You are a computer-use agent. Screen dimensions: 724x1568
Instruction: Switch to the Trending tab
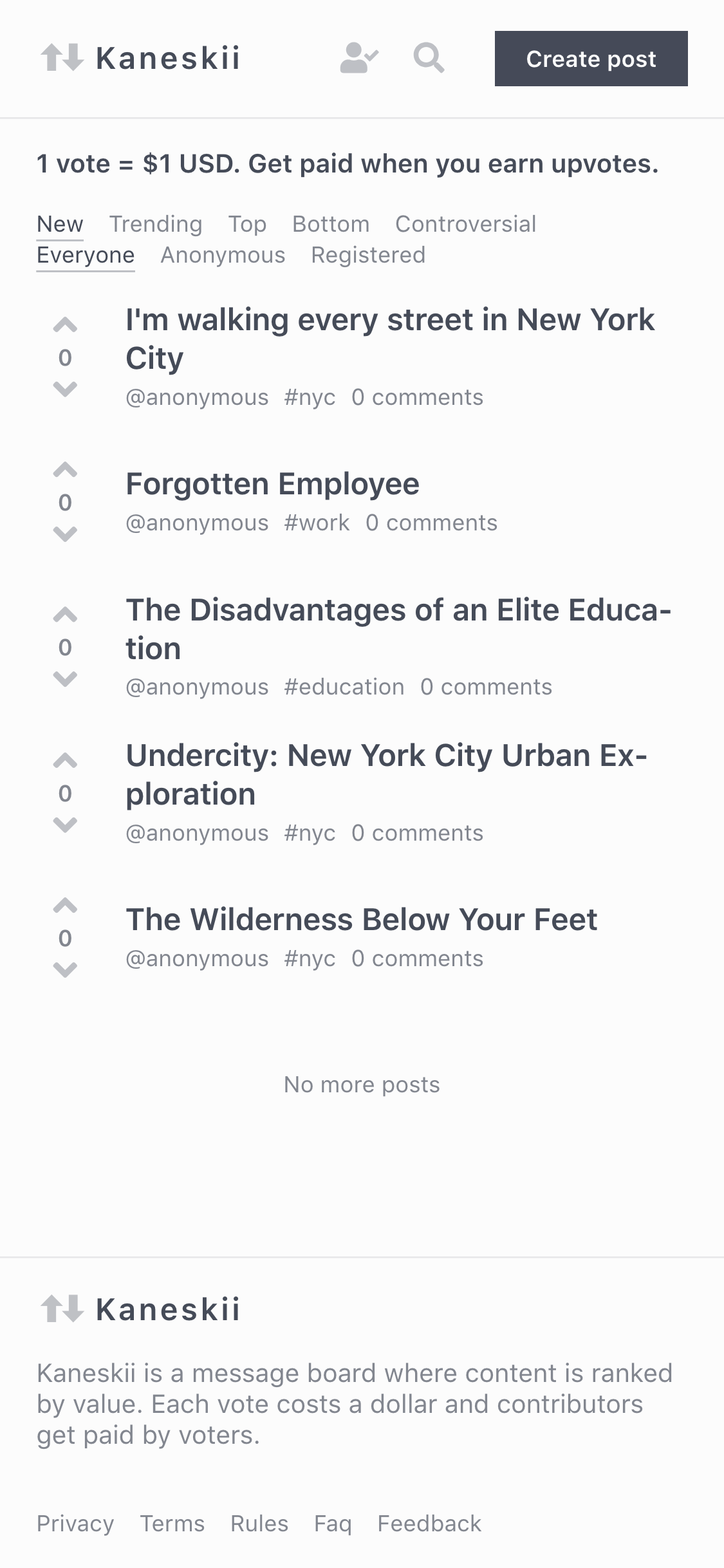click(156, 224)
